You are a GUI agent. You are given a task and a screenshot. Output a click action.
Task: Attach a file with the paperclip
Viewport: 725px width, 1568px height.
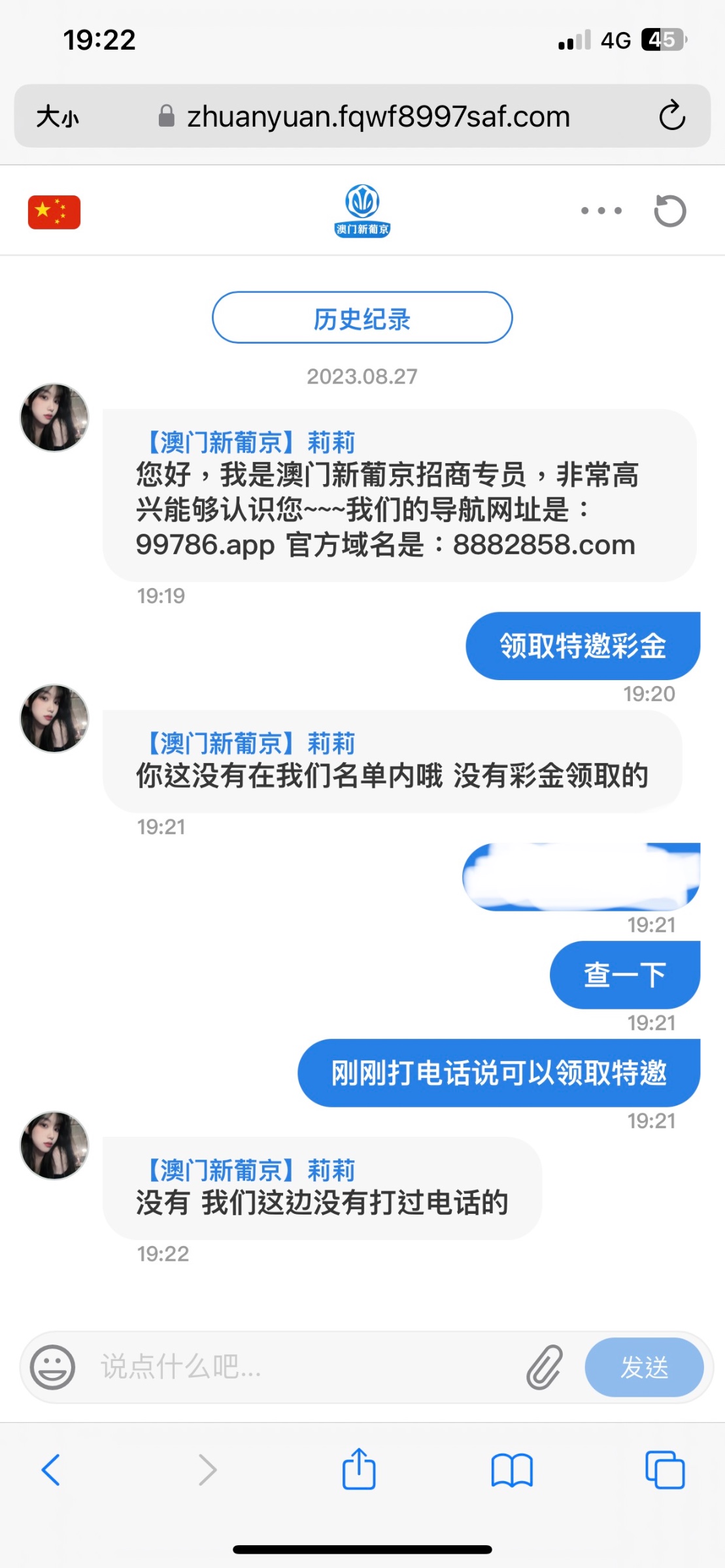[x=544, y=1367]
